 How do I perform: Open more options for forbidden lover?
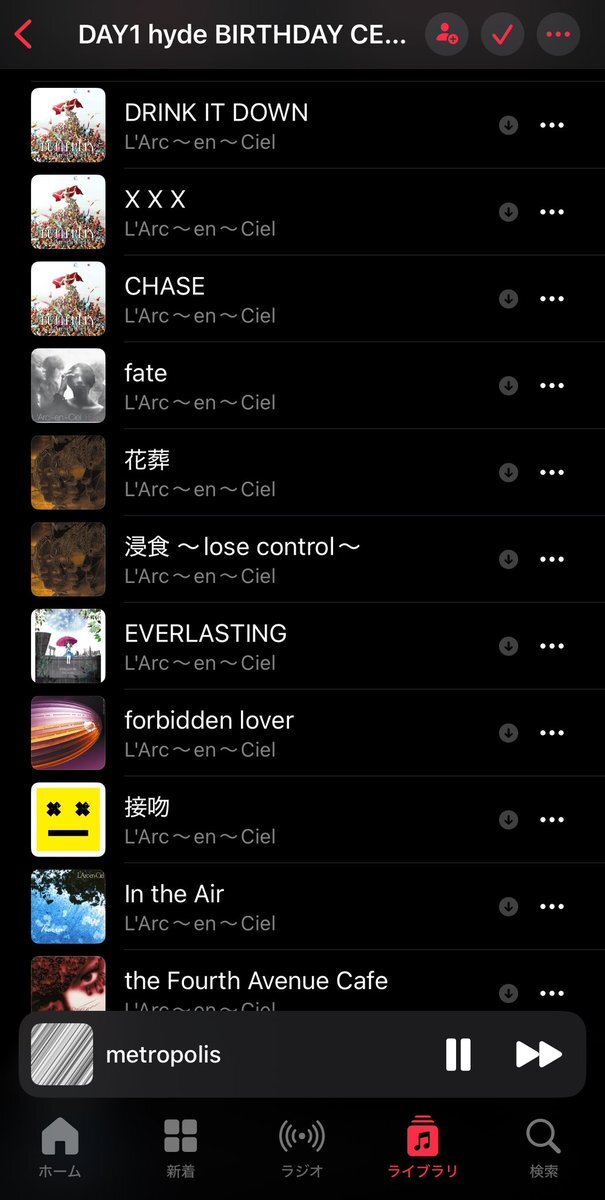(552, 733)
